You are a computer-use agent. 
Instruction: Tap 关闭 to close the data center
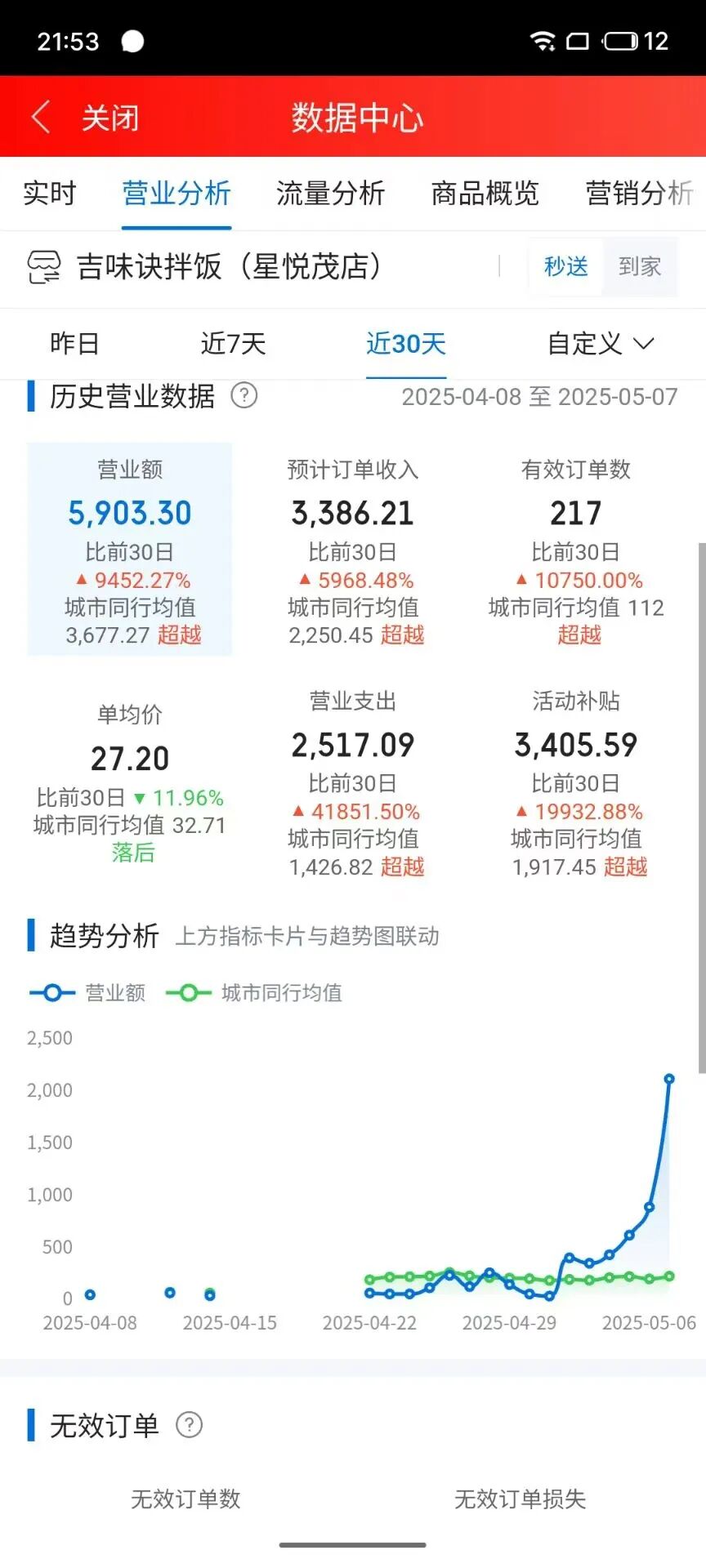(110, 118)
